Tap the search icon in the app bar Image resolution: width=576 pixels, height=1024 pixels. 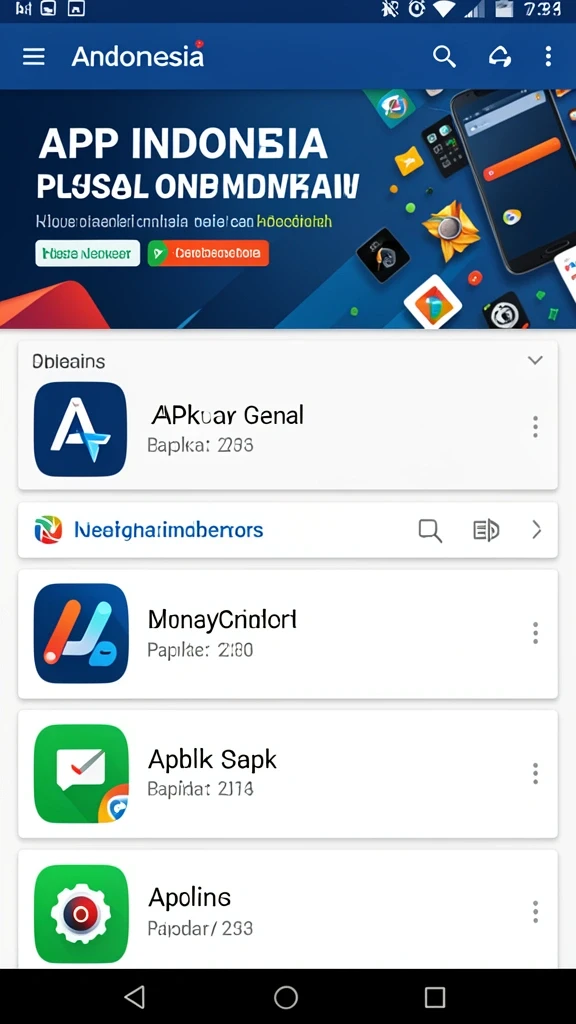pos(444,57)
